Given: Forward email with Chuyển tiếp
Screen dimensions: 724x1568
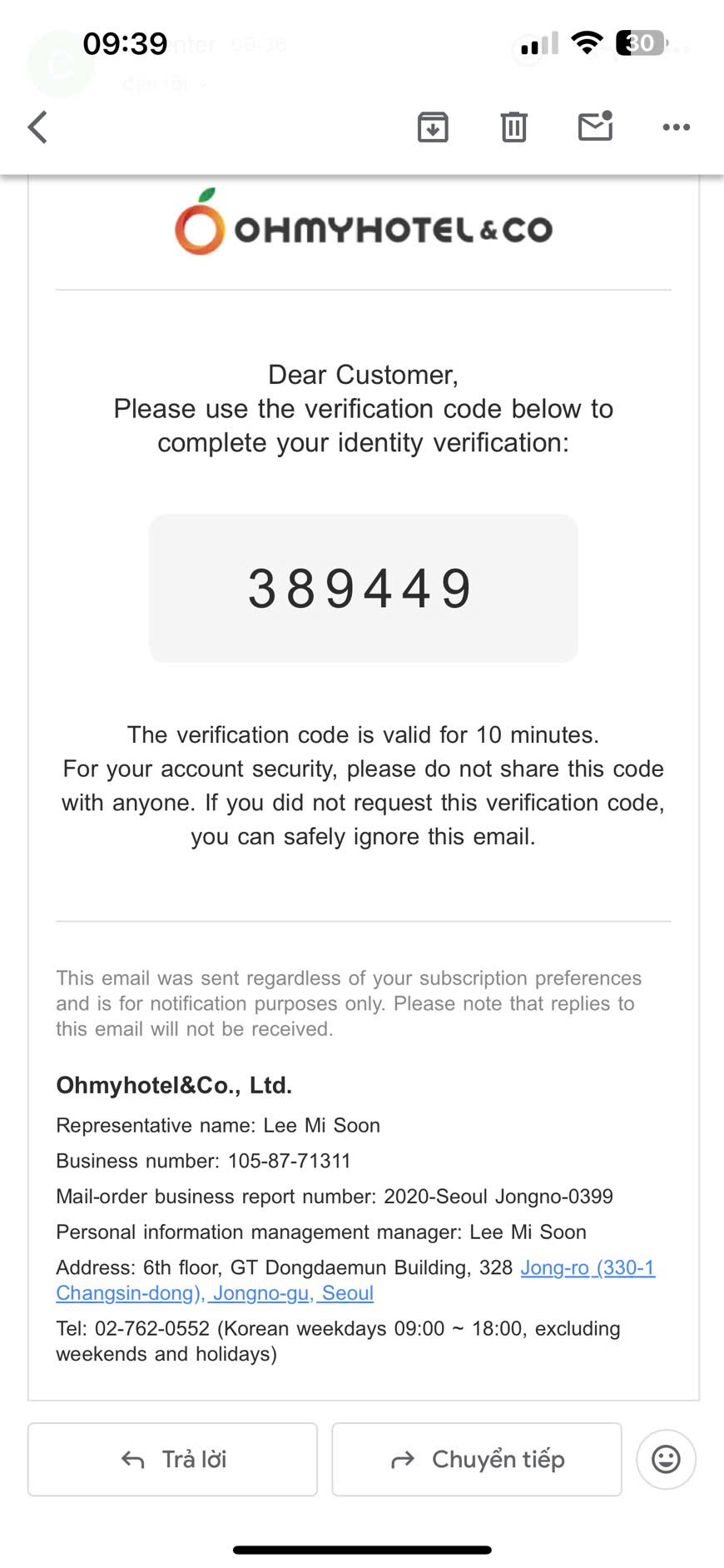Looking at the screenshot, I should coord(477,1459).
